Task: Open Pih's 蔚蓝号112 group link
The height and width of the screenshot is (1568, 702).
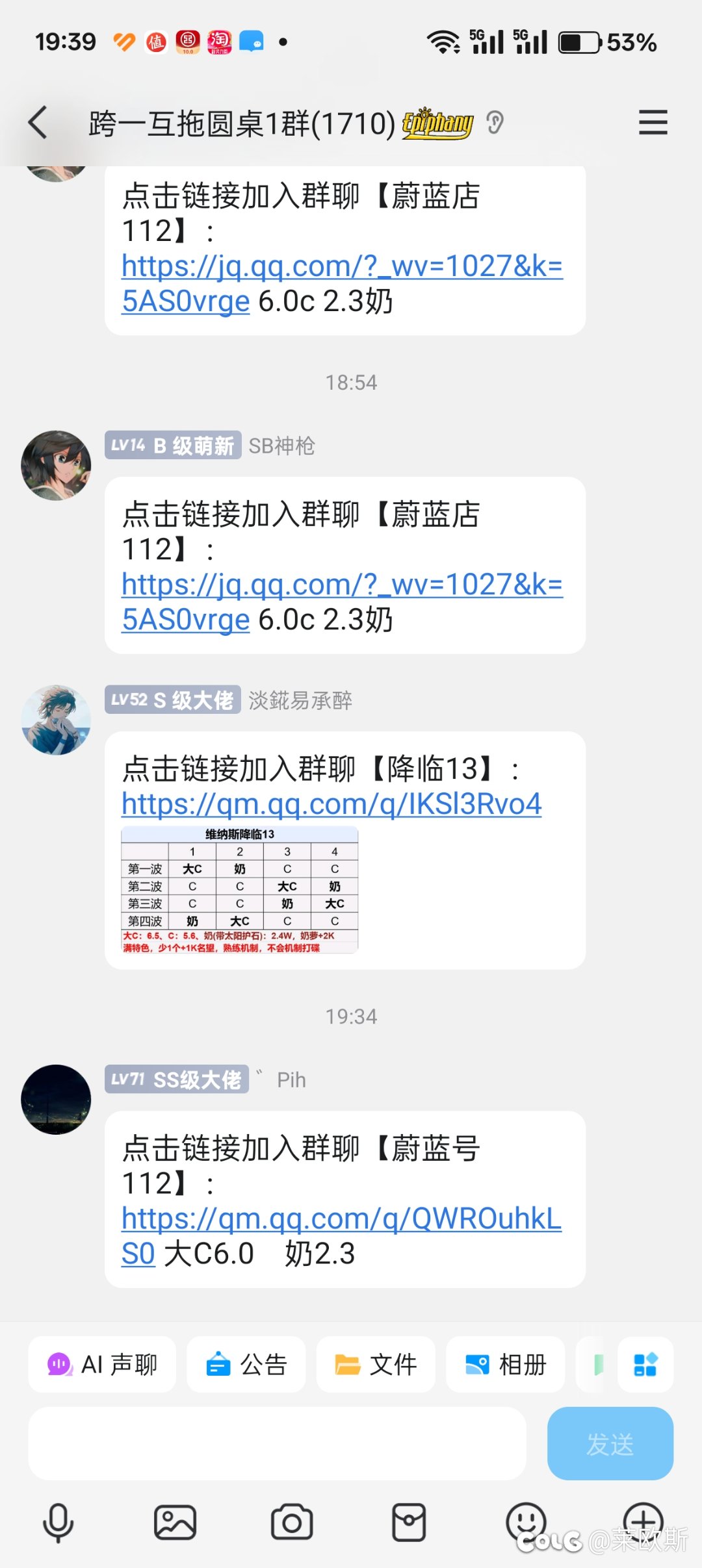Action: coord(341,1235)
